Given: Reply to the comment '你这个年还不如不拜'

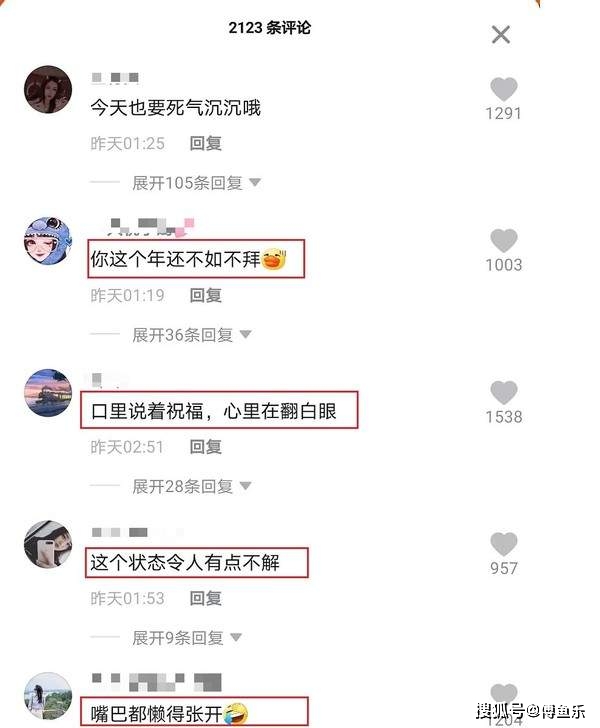Looking at the screenshot, I should point(206,295).
